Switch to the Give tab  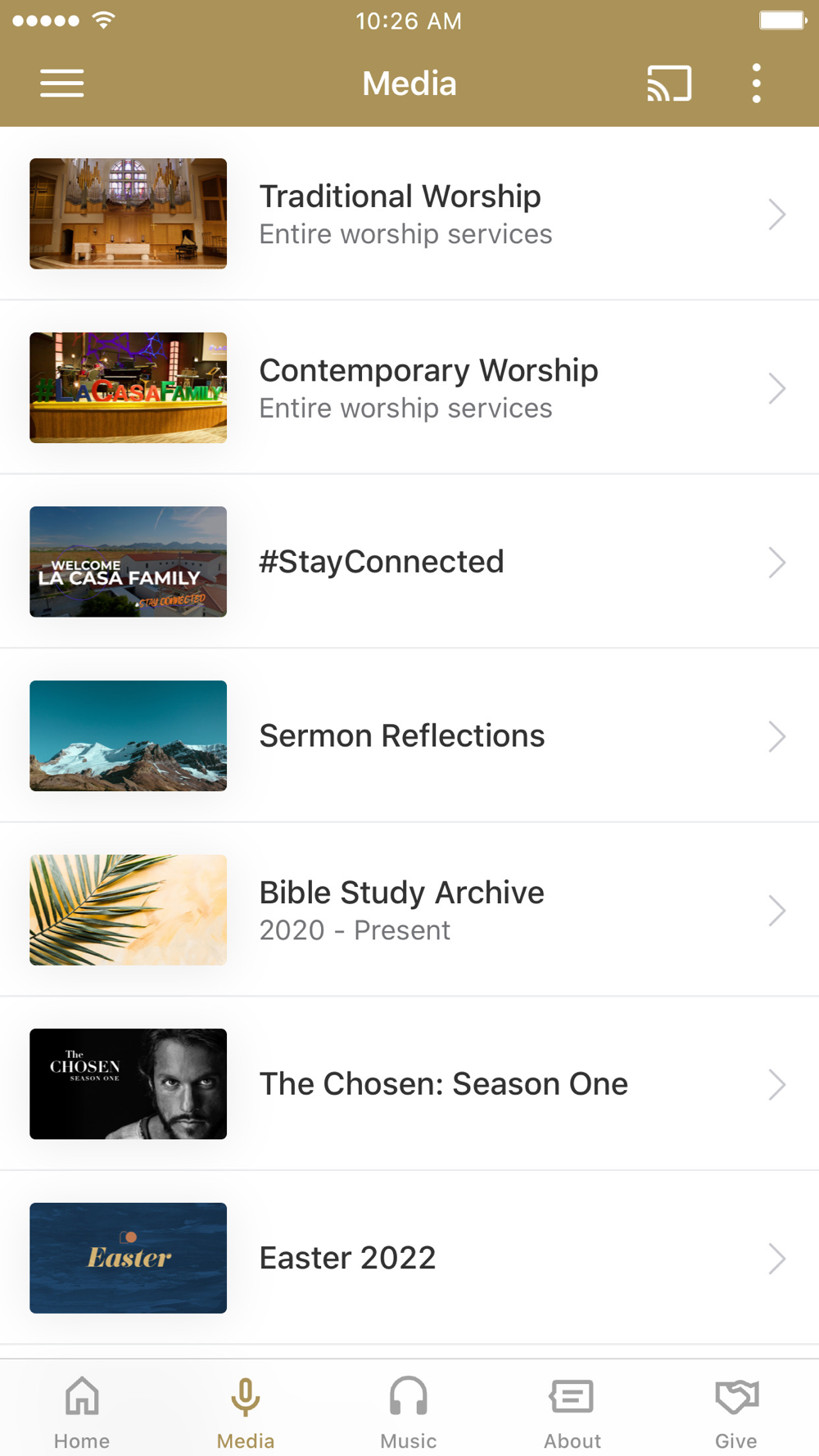coord(736,1412)
